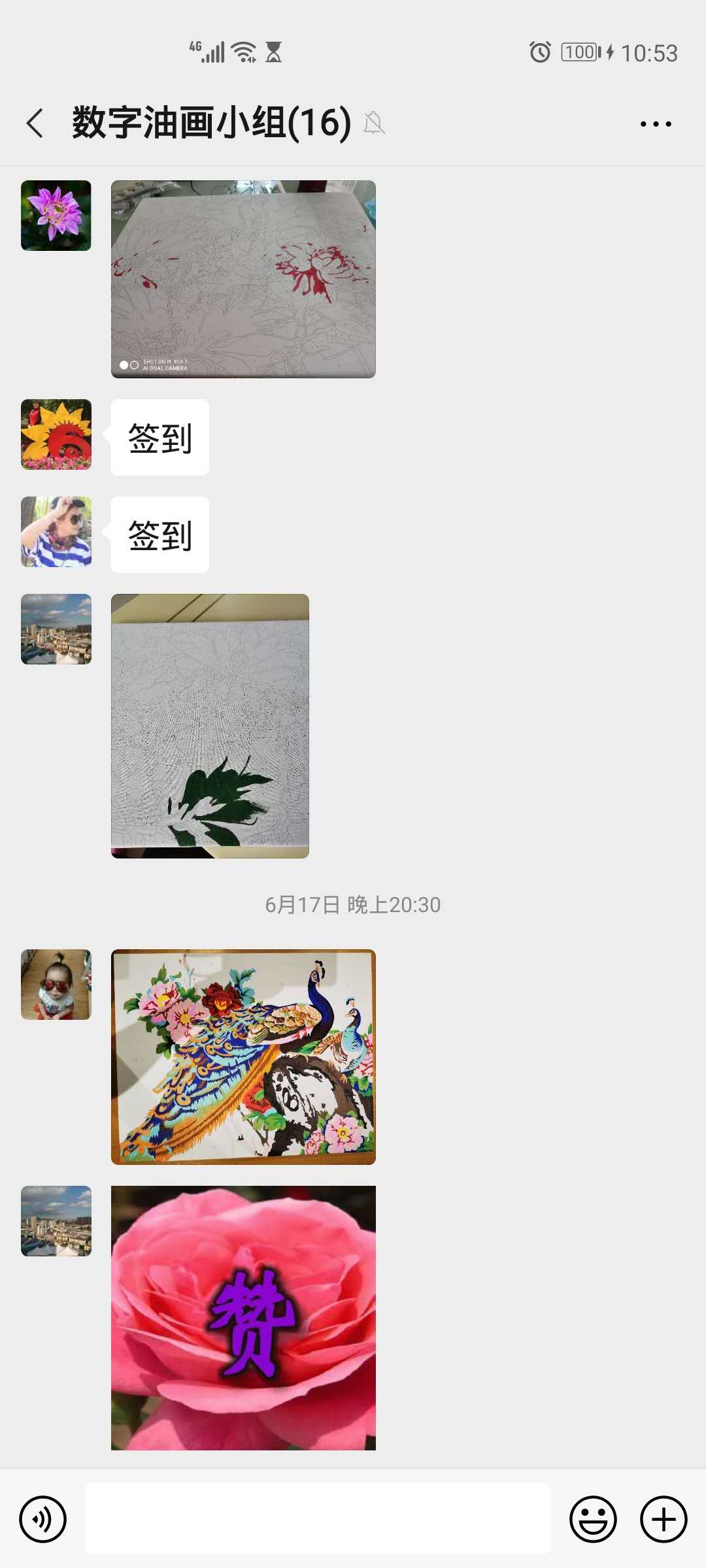View the red flower canvas photo

click(243, 279)
